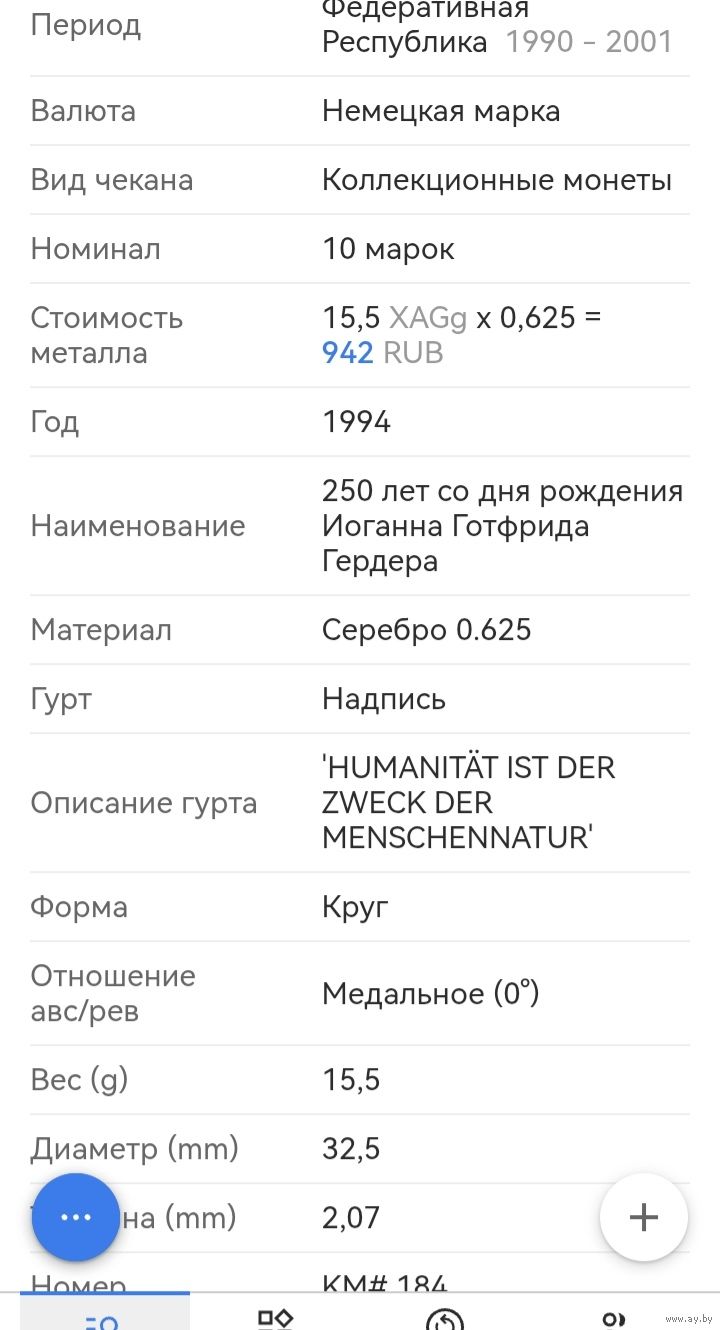720x1330 pixels.
Task: Tap the white plus floating button
Action: pyautogui.click(x=644, y=1217)
